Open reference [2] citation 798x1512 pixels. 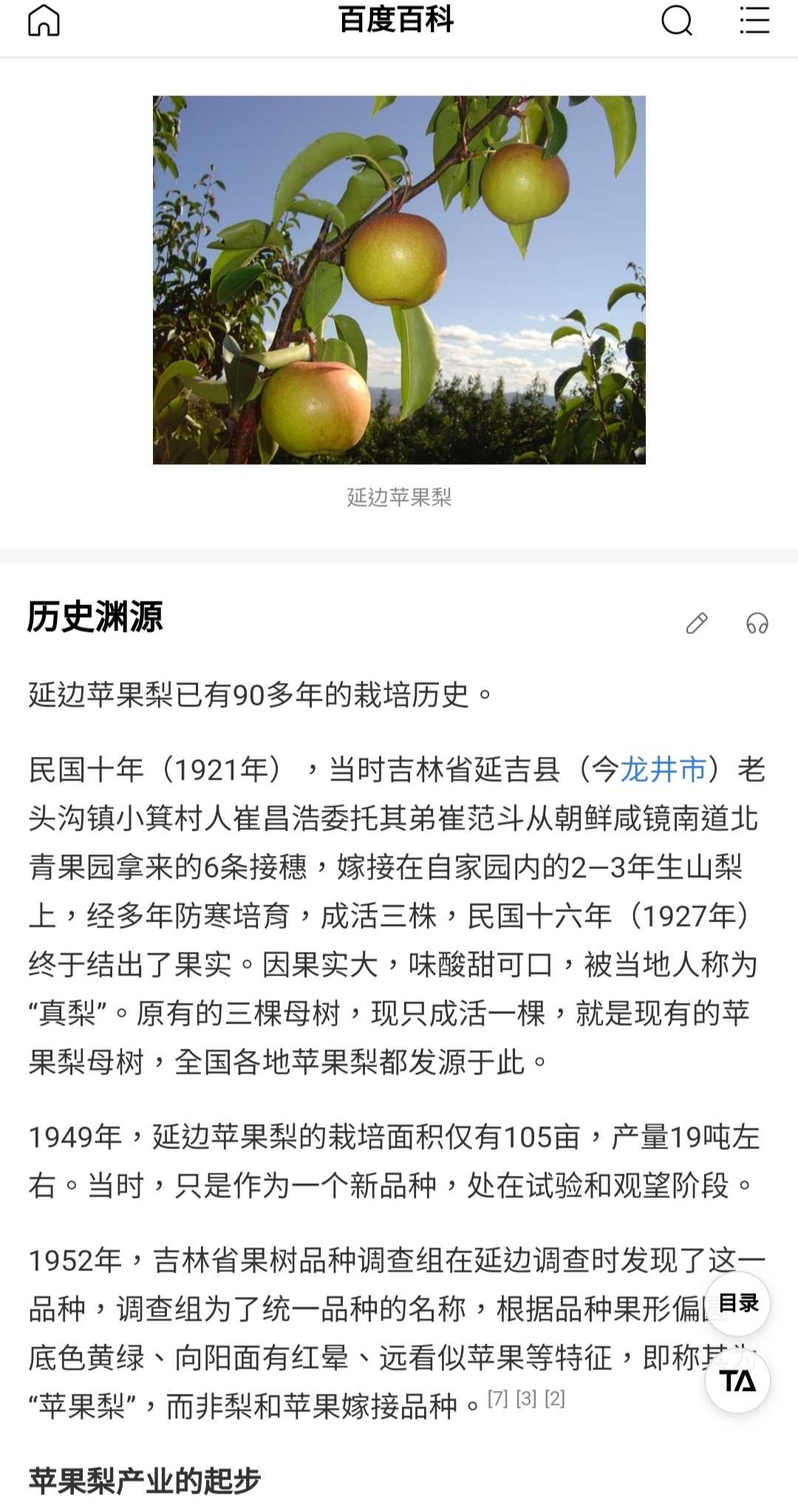pyautogui.click(x=555, y=1398)
